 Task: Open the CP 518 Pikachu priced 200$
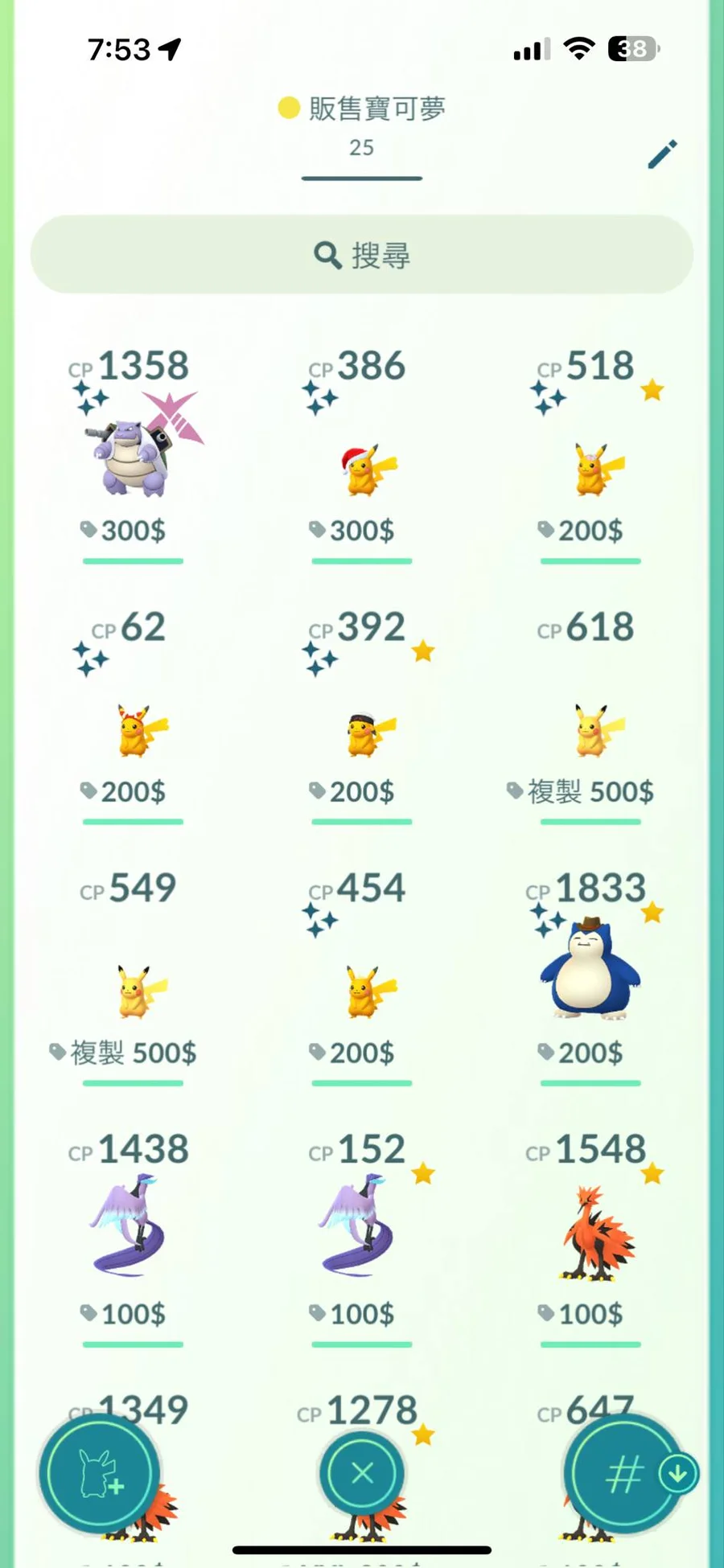tap(590, 466)
